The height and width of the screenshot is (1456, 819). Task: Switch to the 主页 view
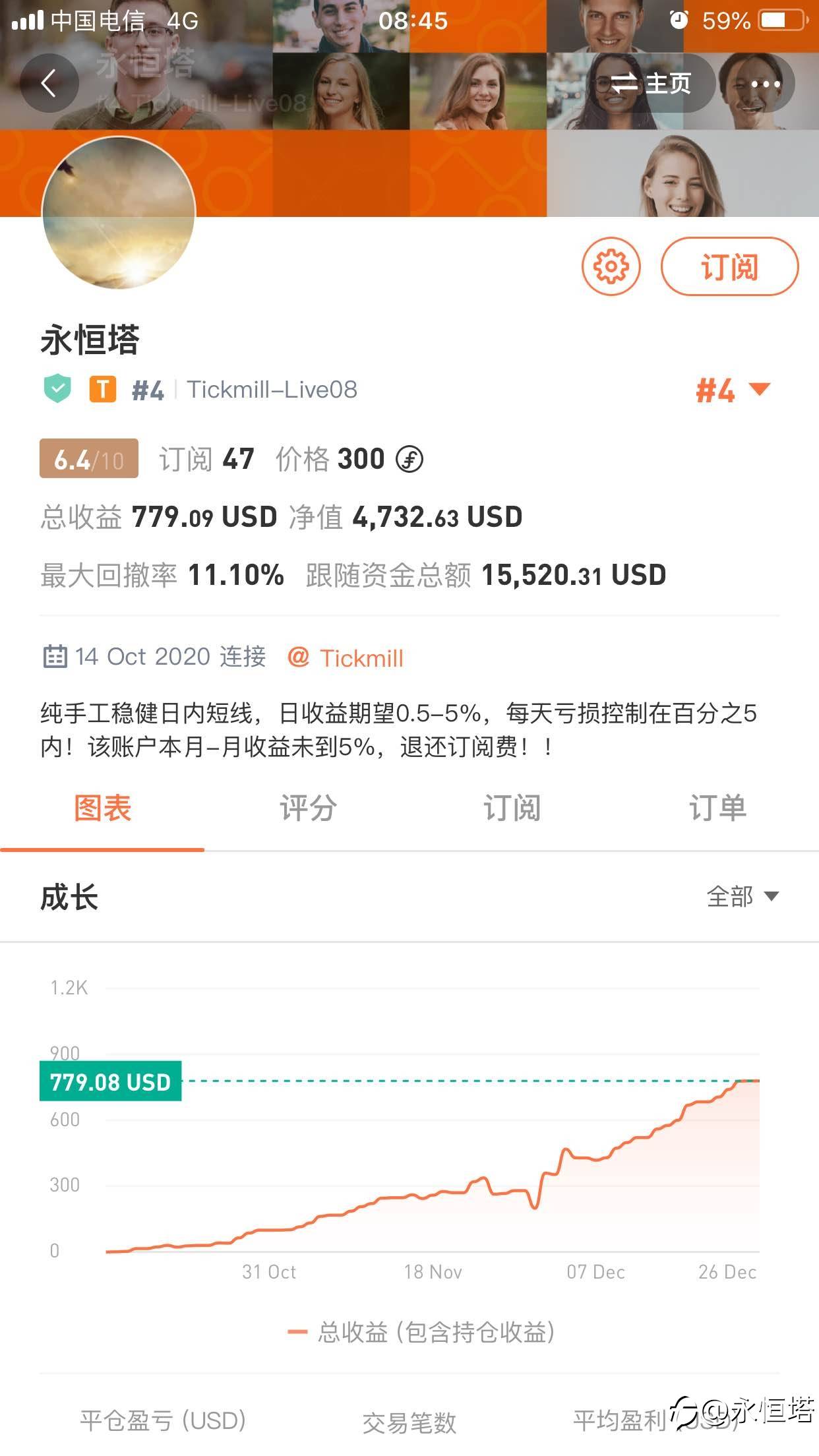pos(650,84)
